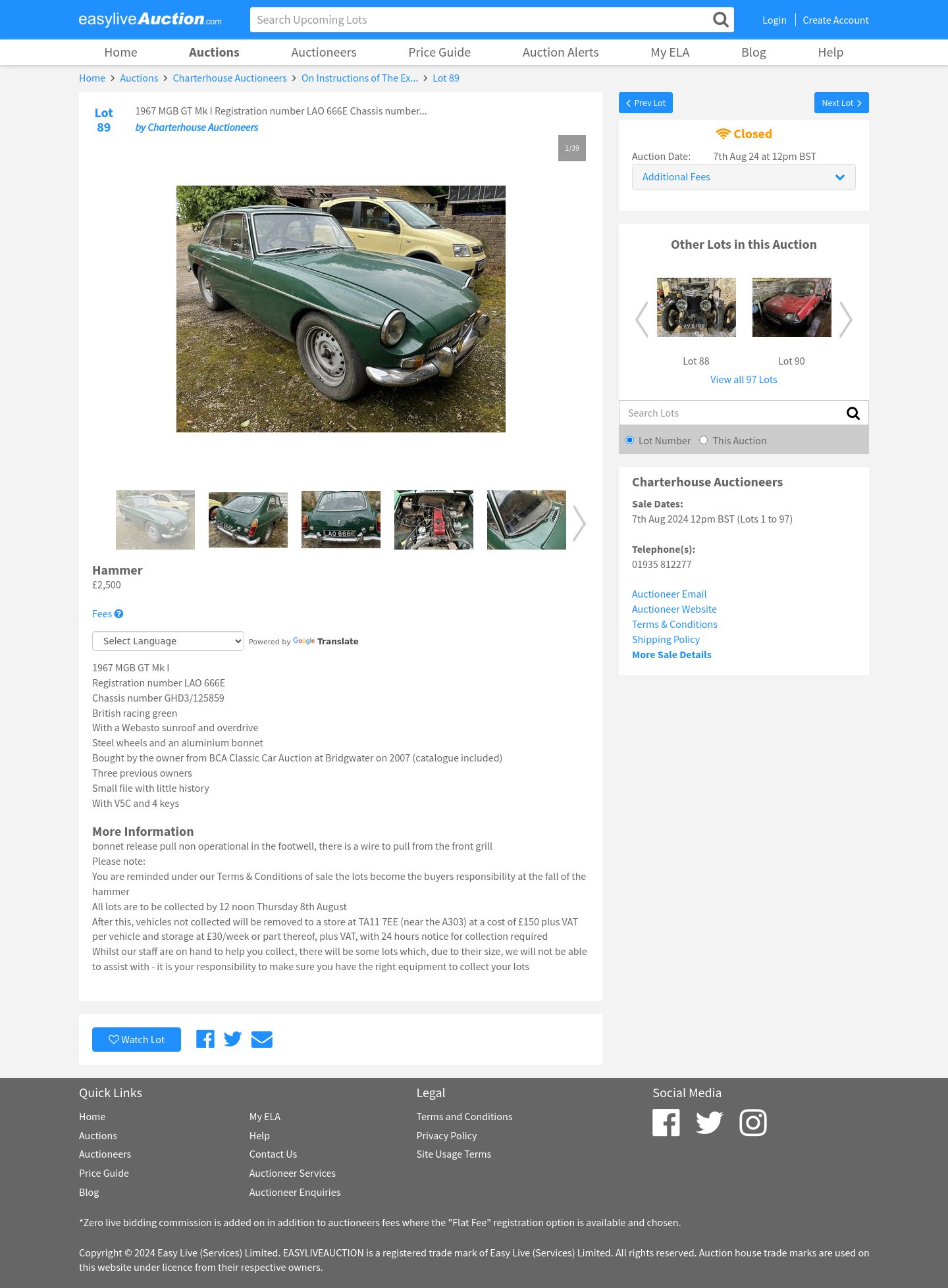
Task: Share lot by email
Action: tap(261, 1039)
